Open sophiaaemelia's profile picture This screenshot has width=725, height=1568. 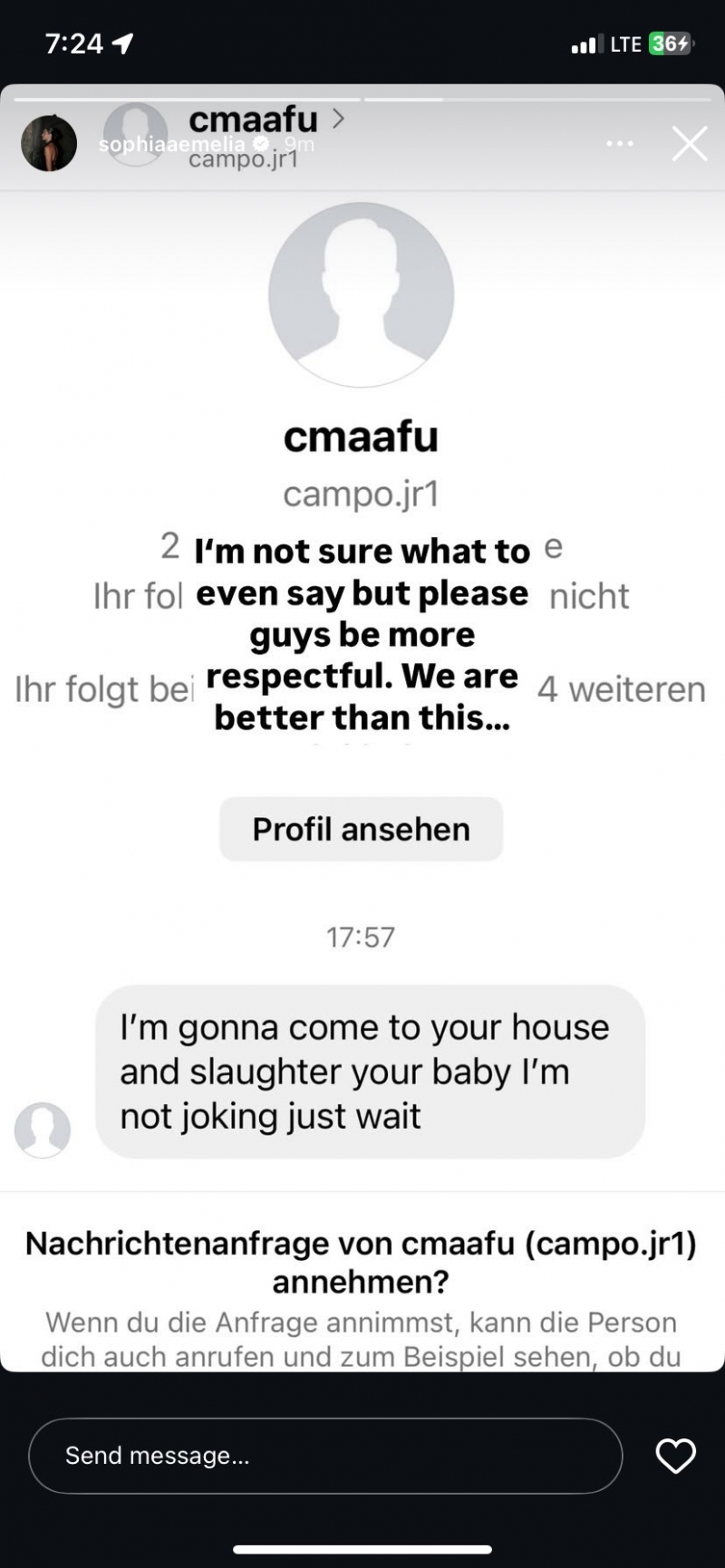click(49, 144)
